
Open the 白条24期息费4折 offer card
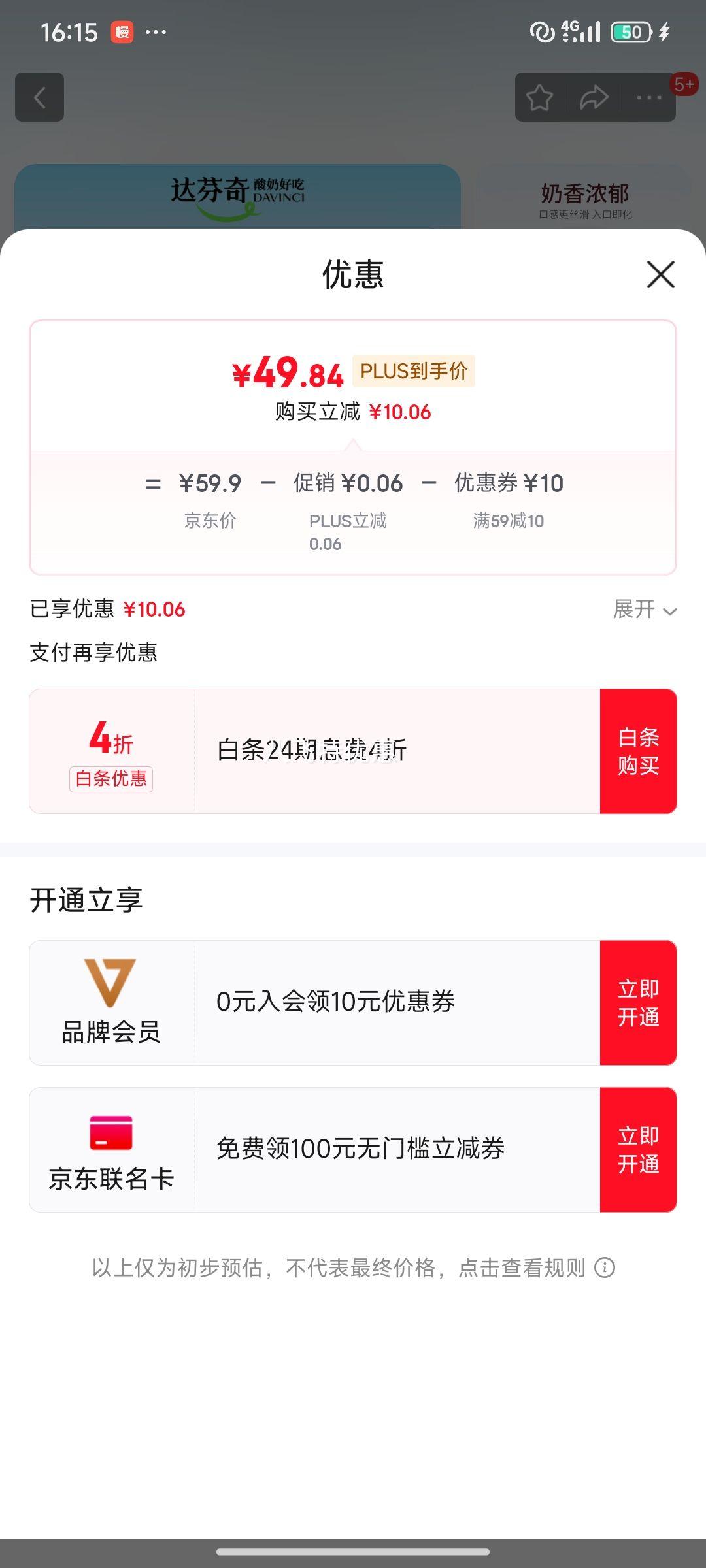pos(314,751)
